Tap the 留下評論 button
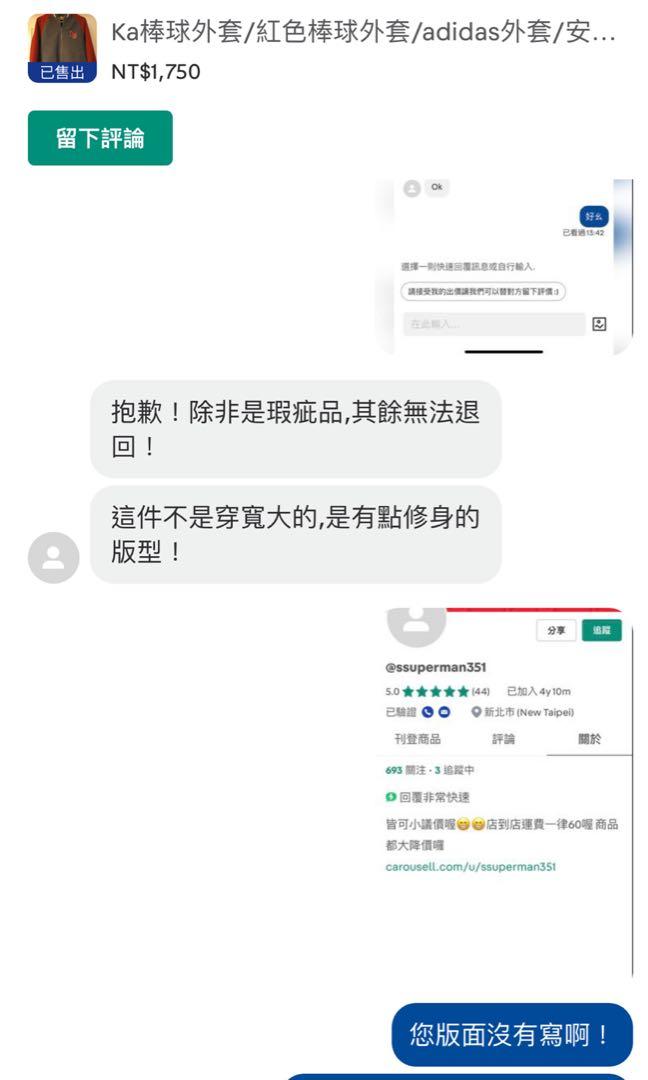Viewport: 648px width, 1080px height. pyautogui.click(x=100, y=138)
